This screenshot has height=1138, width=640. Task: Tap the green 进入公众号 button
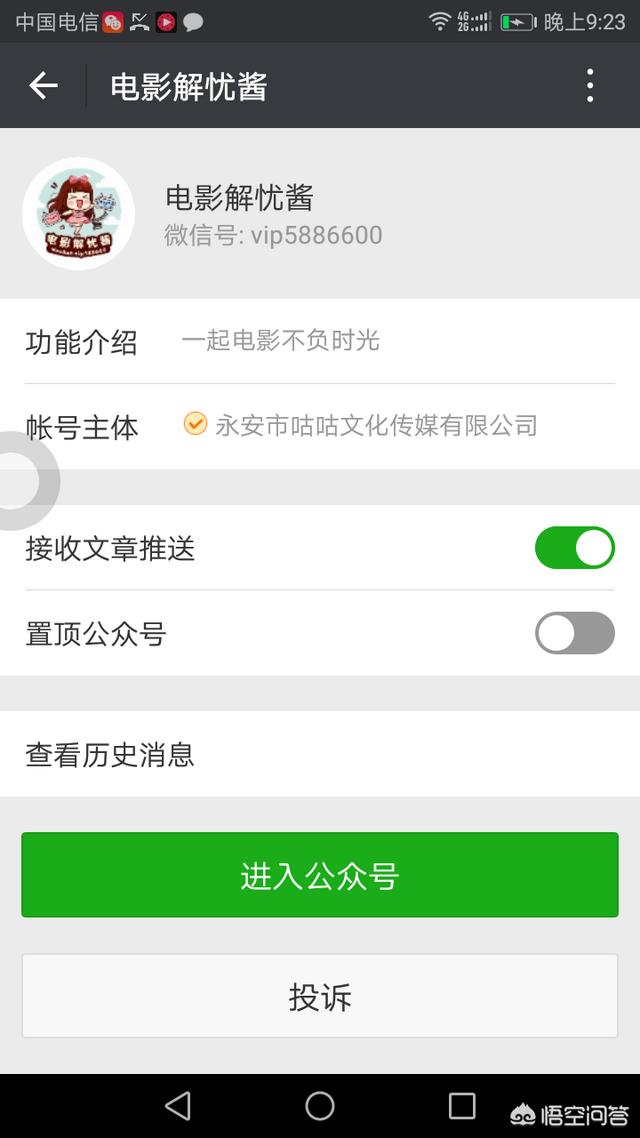click(x=320, y=875)
